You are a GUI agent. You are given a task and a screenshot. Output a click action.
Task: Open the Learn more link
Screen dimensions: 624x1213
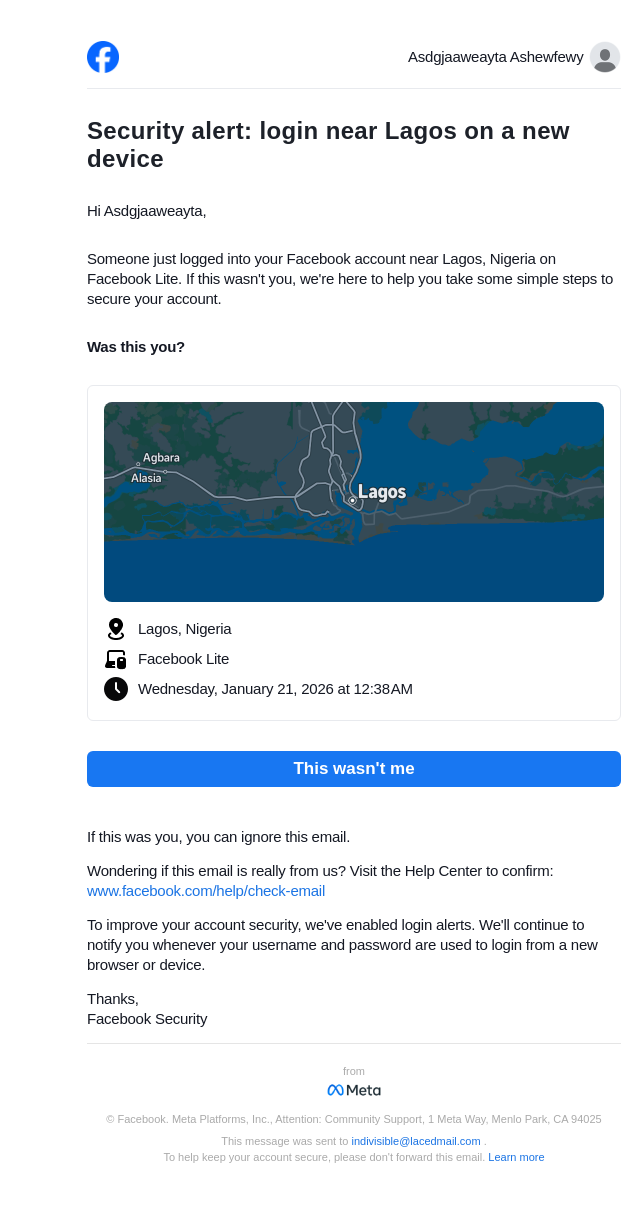(x=516, y=1157)
